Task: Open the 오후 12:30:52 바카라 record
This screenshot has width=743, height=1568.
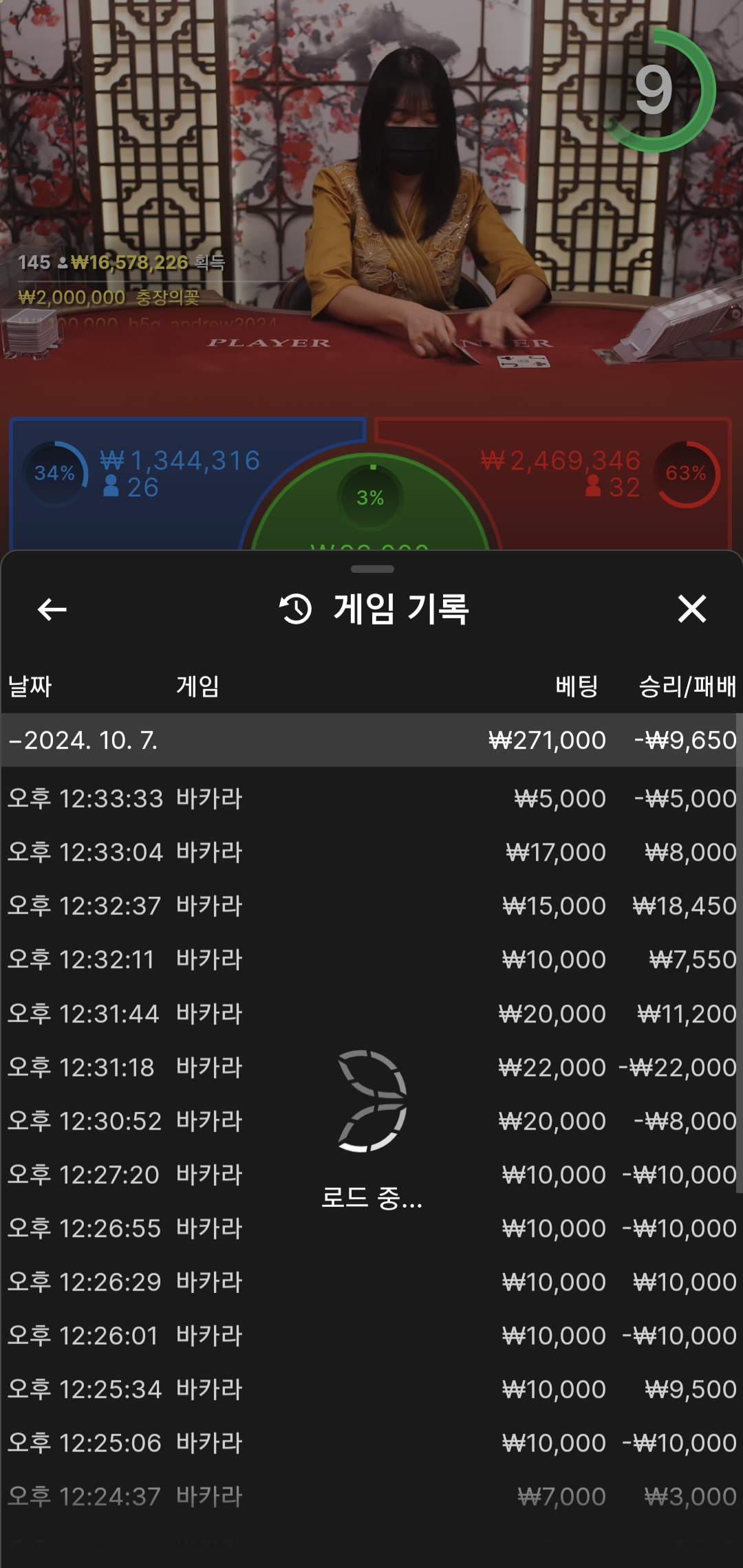Action: point(206,1121)
